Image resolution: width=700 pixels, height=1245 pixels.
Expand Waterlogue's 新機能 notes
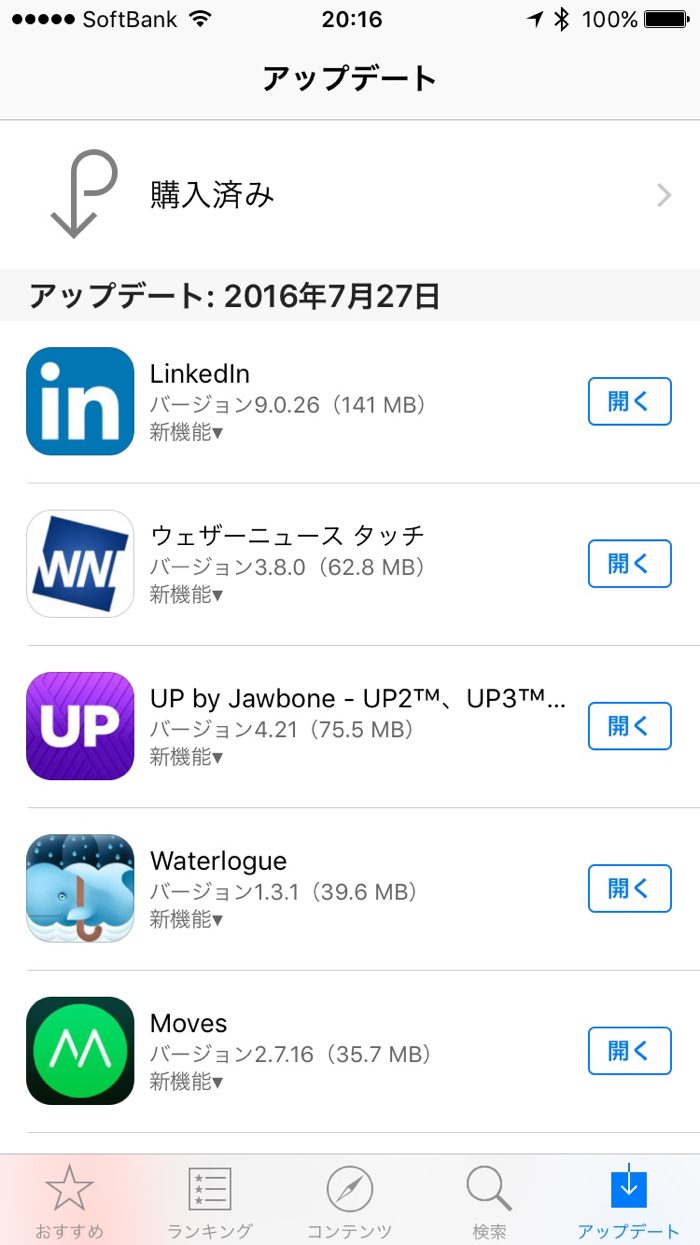tap(186, 918)
